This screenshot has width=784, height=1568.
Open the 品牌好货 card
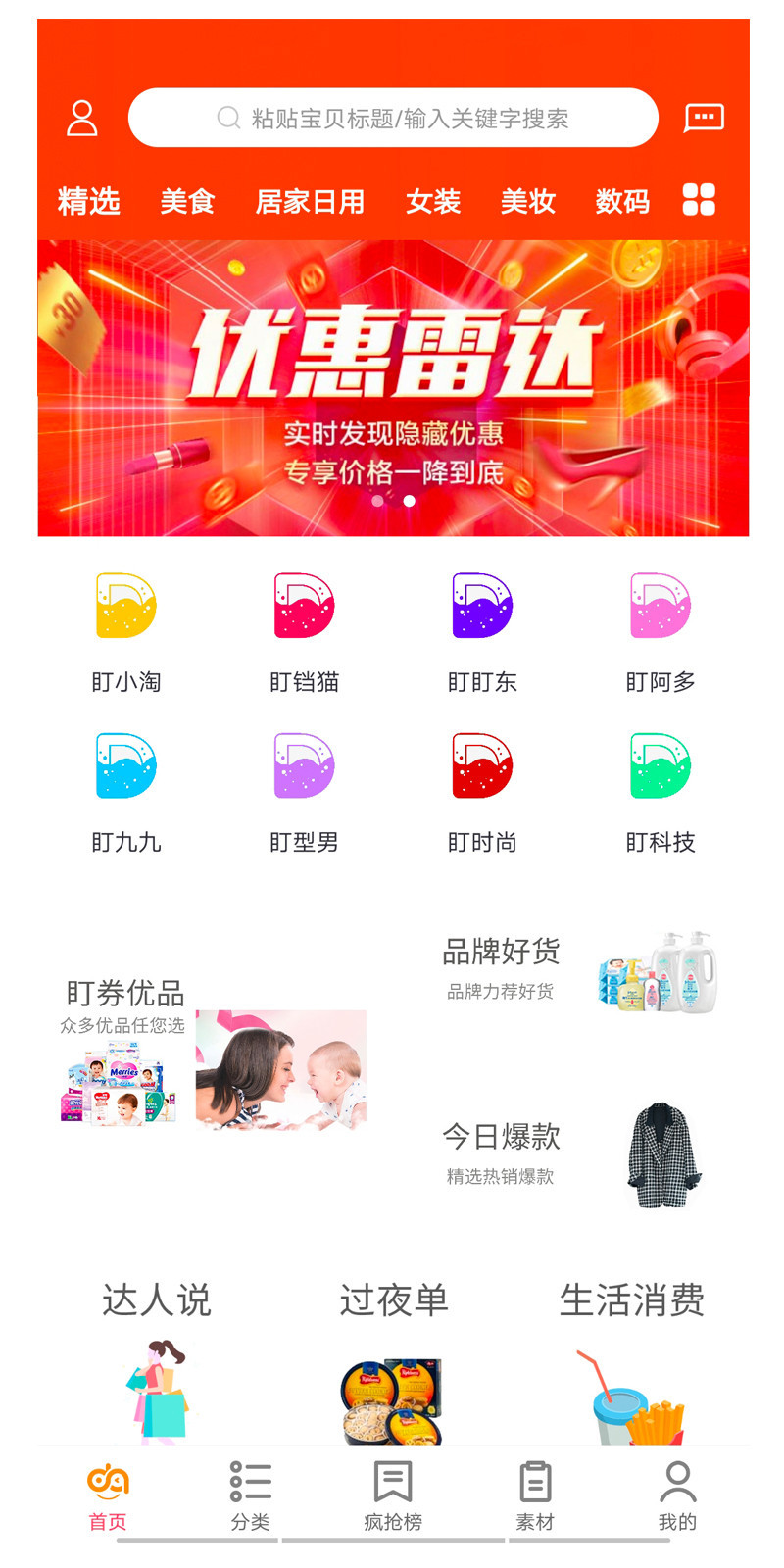point(578,970)
